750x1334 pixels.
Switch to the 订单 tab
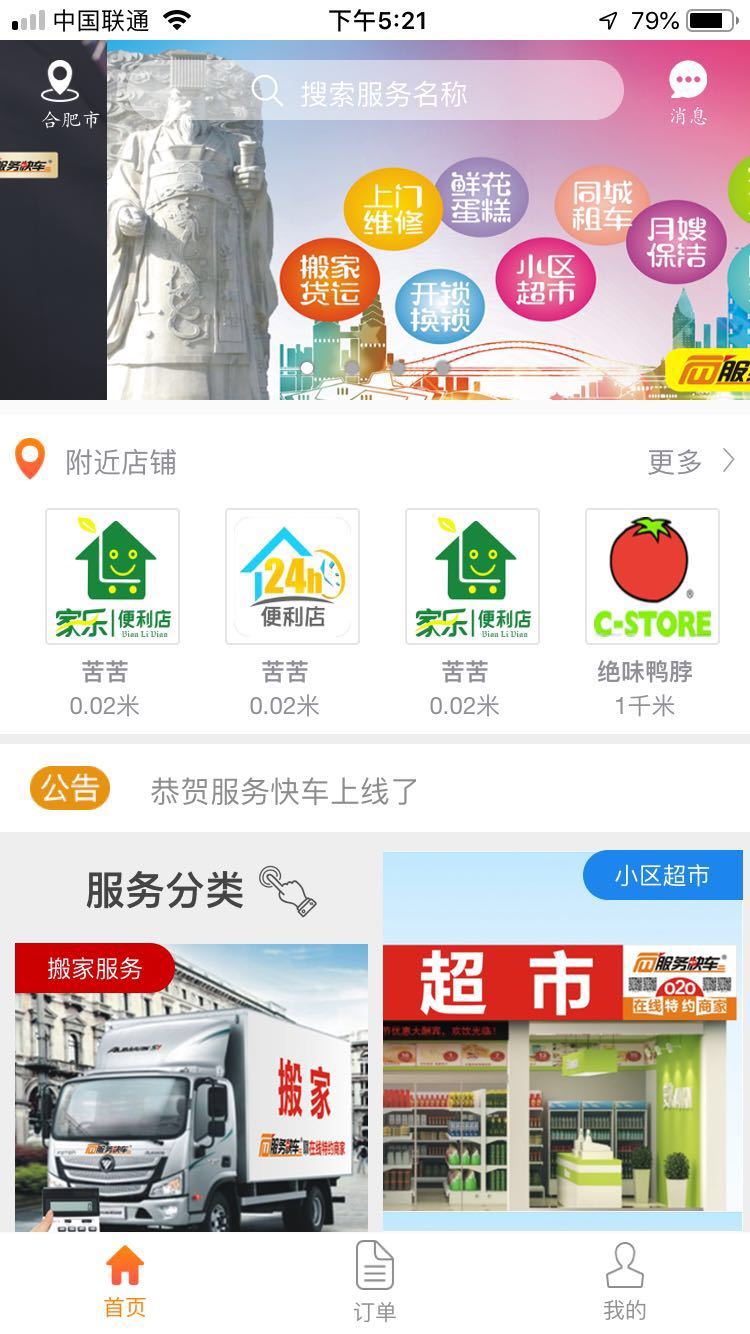375,1282
